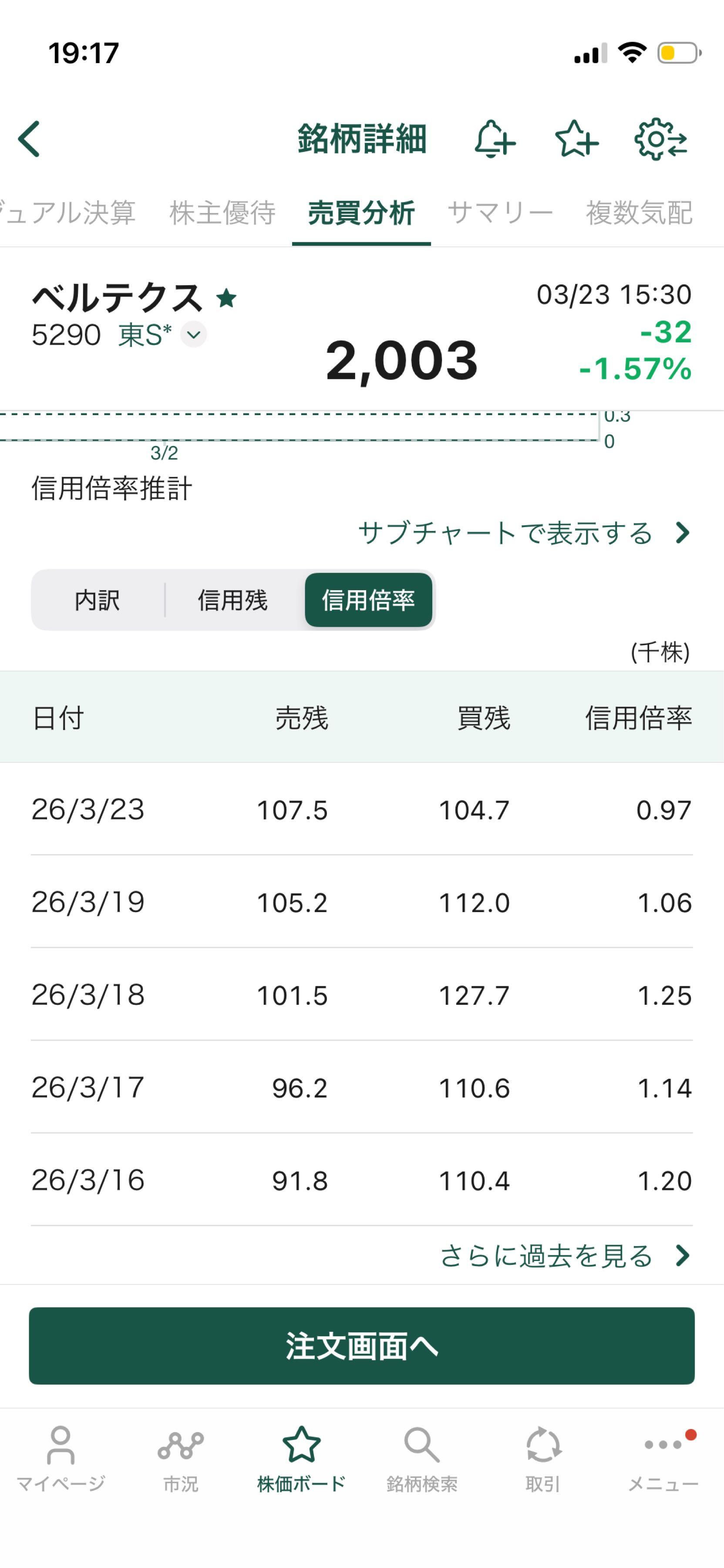Open the 株主優待 tab
Viewport: 724px width, 1568px height.
click(222, 212)
